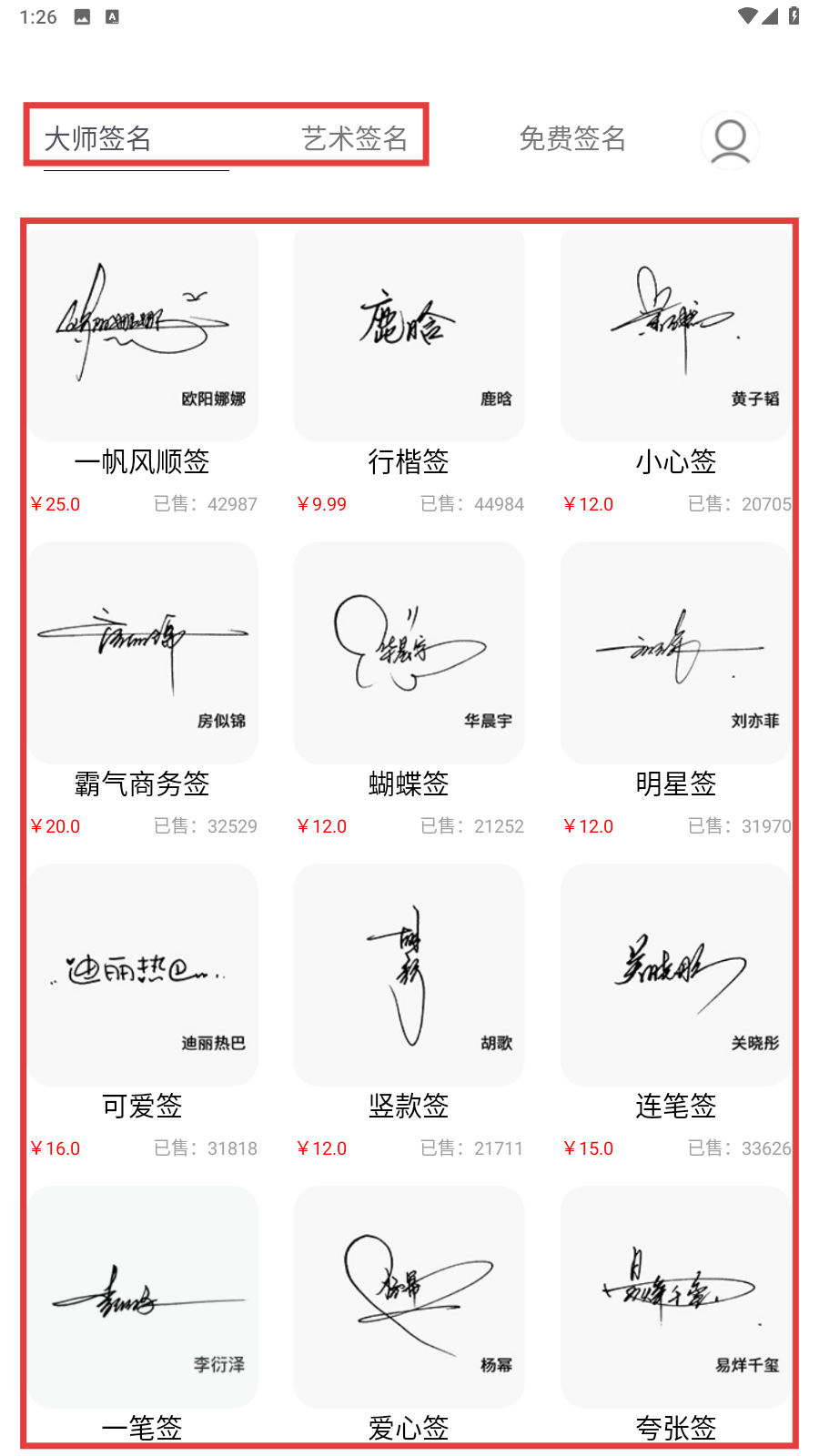819x1456 pixels.
Task: Open the 一帆风顺签 signature card
Action: pos(143,337)
